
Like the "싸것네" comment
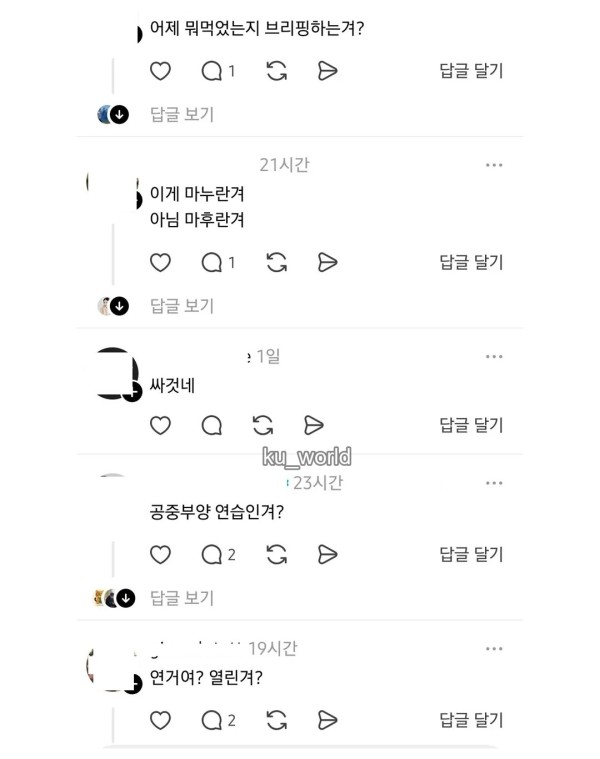point(160,425)
